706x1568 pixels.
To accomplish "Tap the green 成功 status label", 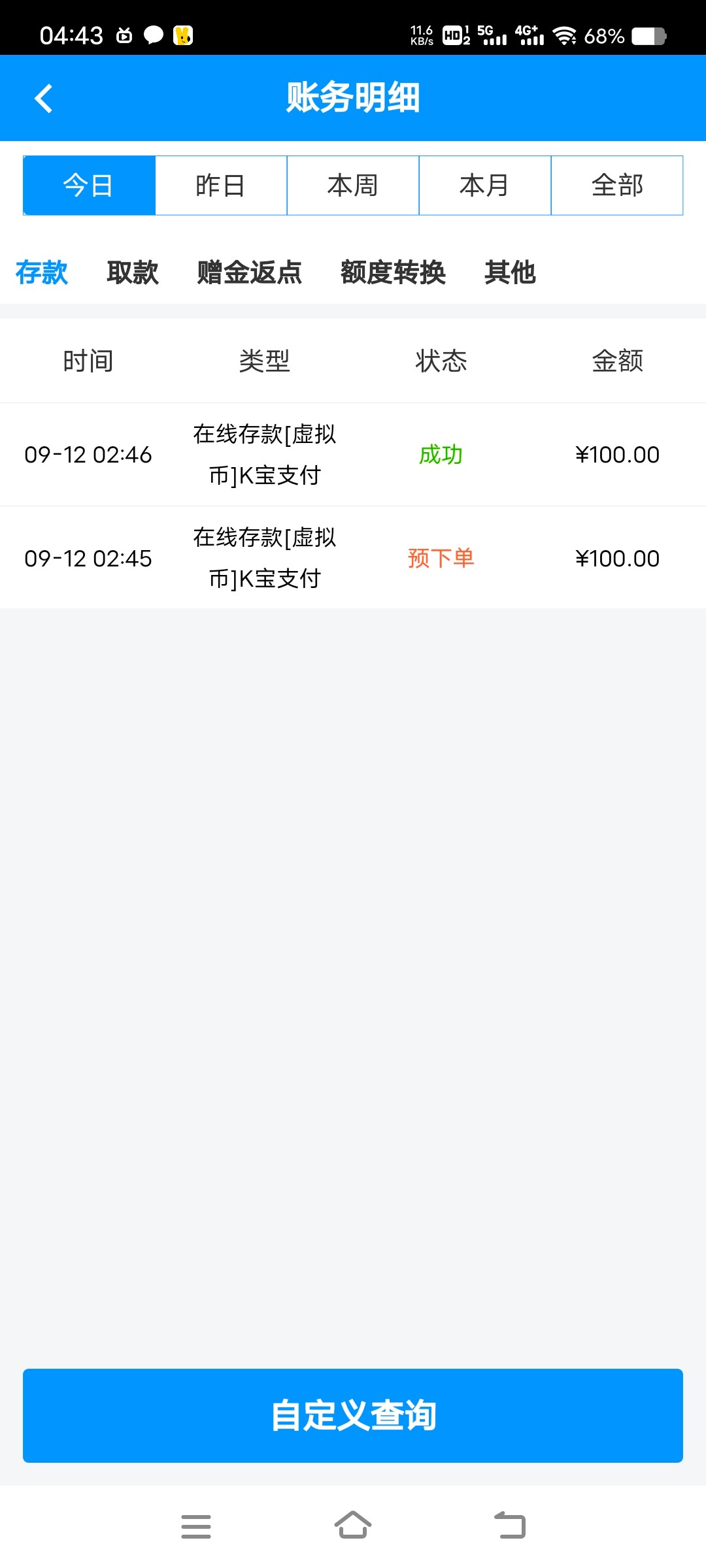I will coord(441,455).
